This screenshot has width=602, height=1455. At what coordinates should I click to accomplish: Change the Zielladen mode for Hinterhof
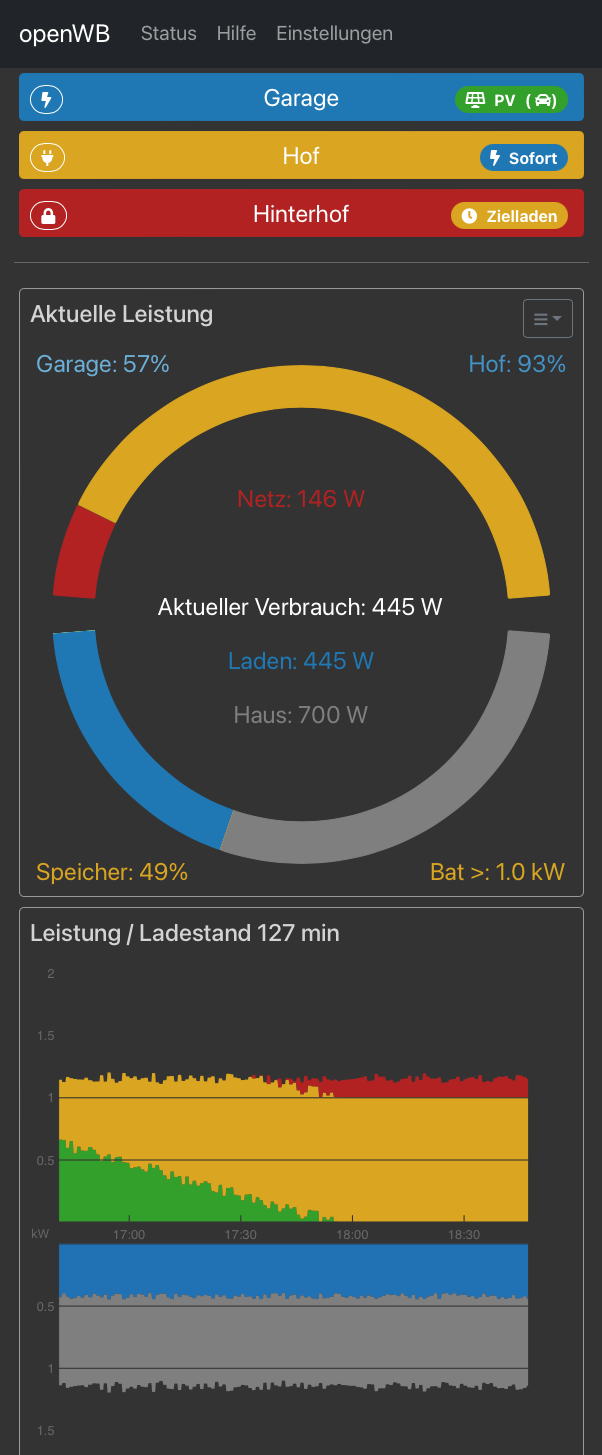pyautogui.click(x=509, y=216)
